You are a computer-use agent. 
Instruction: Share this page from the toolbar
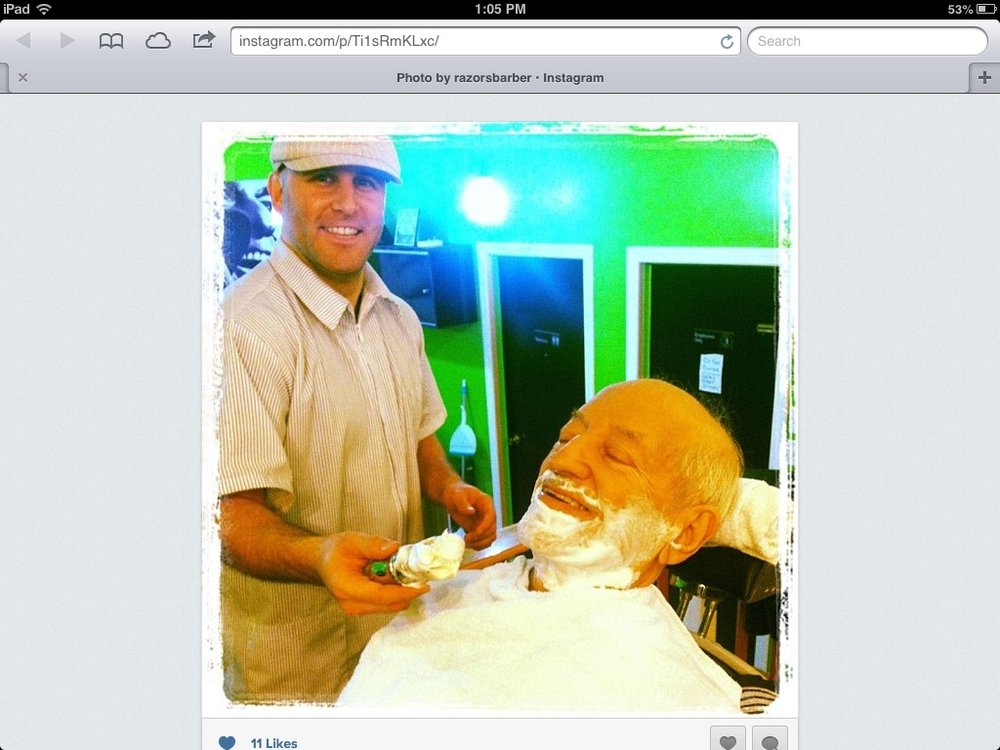pos(204,40)
